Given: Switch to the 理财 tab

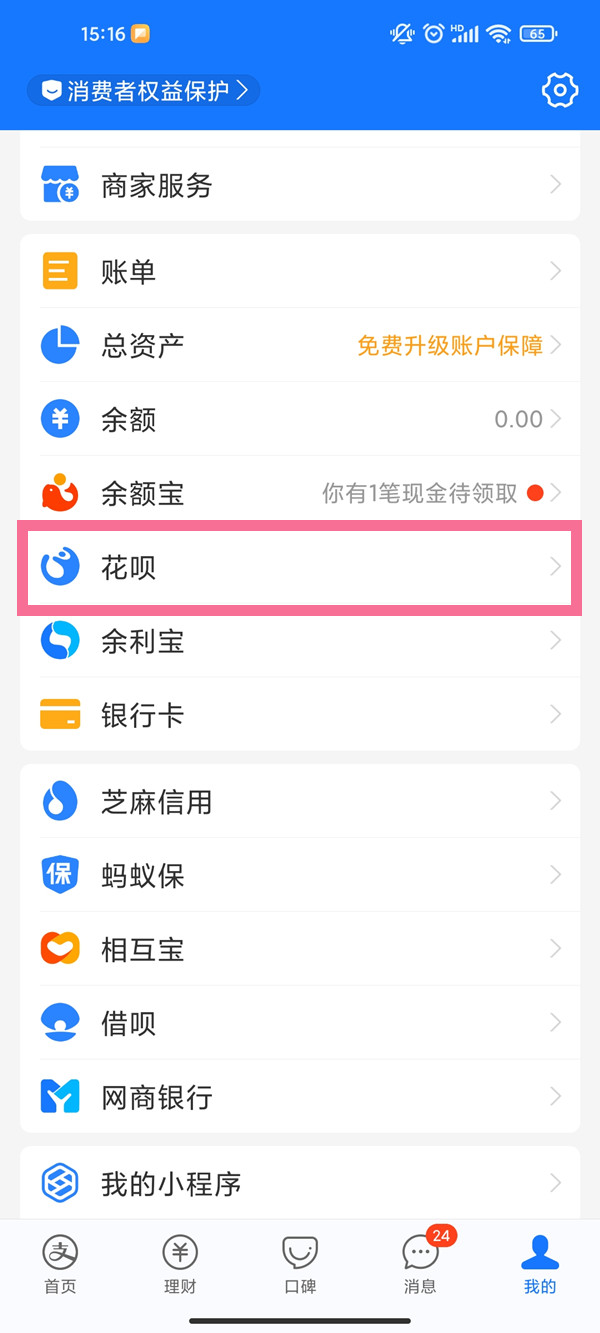Looking at the screenshot, I should click(180, 1265).
